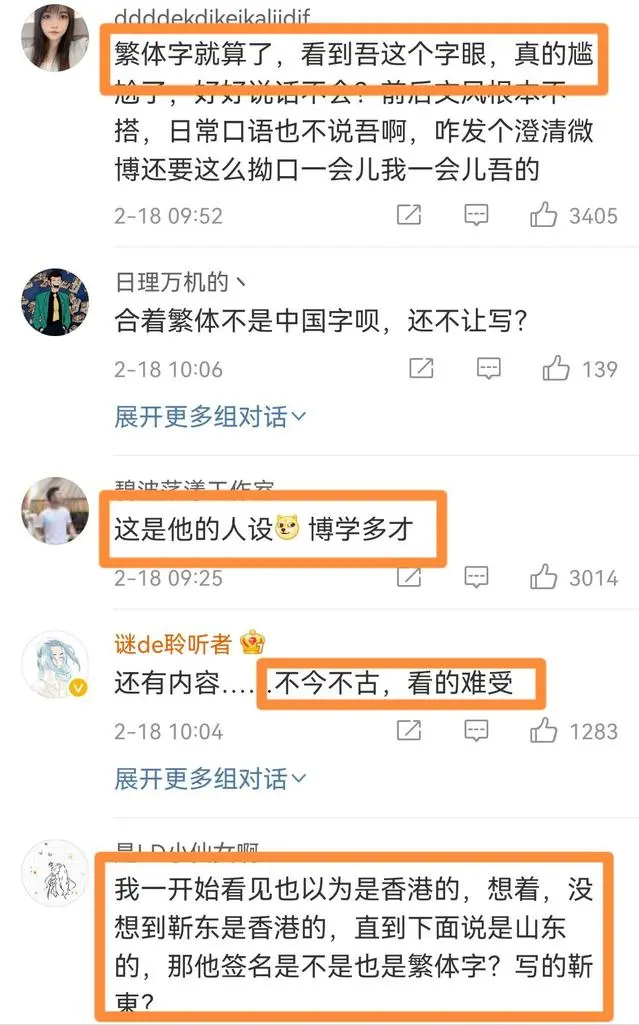Reply to the 博学多才 comment

coord(477,577)
